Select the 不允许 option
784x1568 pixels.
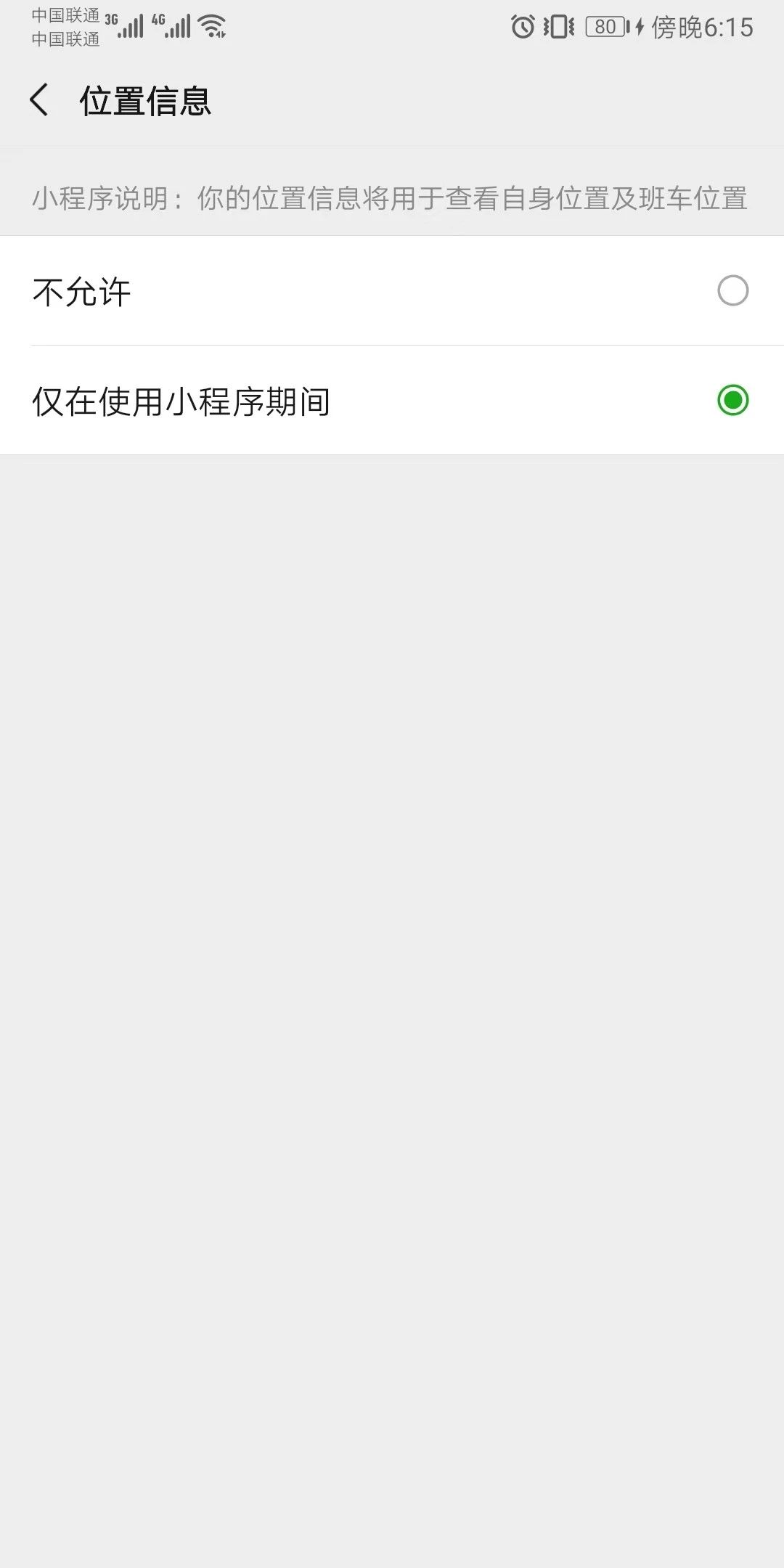click(392, 291)
